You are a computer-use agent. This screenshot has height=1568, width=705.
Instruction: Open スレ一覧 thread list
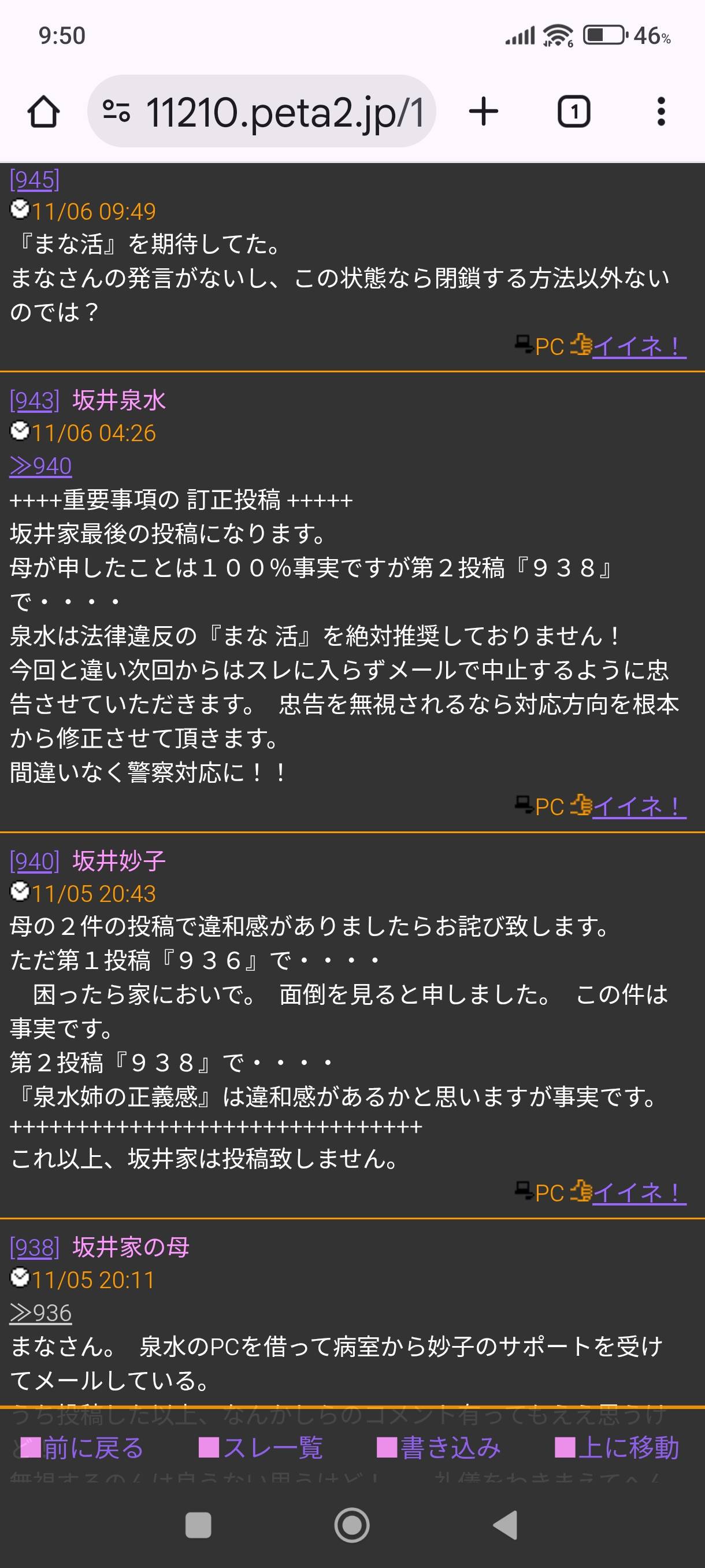[261, 1448]
